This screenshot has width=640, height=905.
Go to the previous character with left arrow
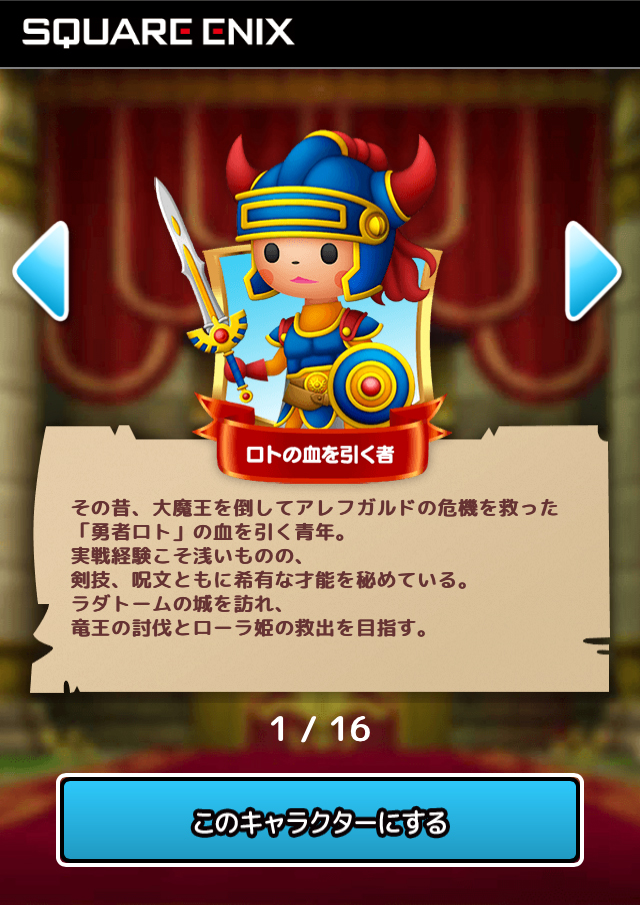[42, 271]
